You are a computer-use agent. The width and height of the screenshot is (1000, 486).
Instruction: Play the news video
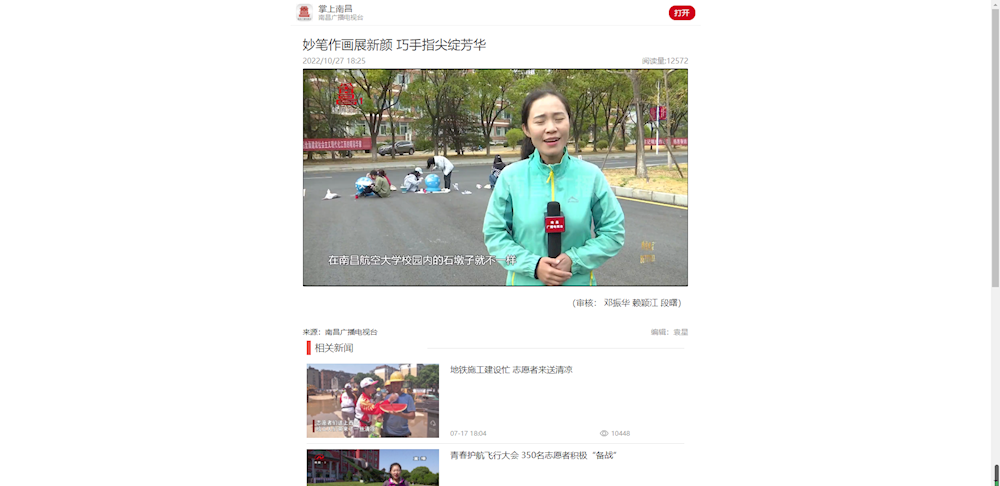point(495,177)
